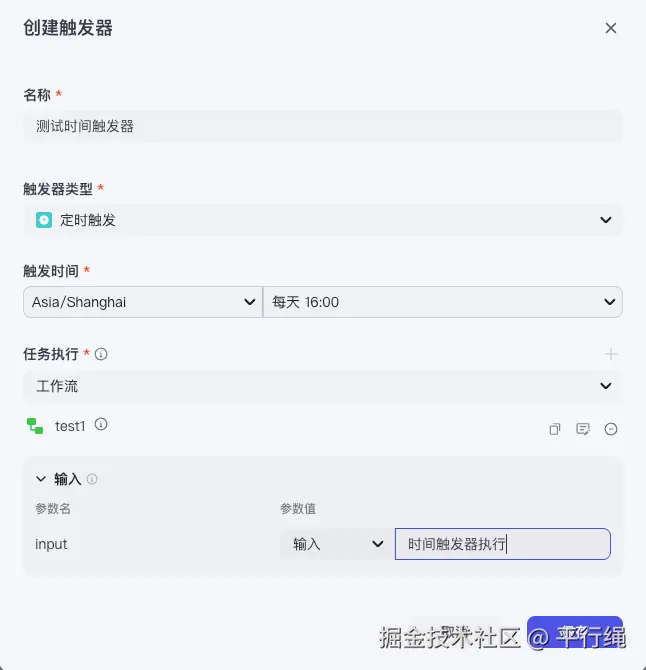Viewport: 646px width, 670px height.
Task: Open the comment icon next to test1
Action: tap(583, 429)
